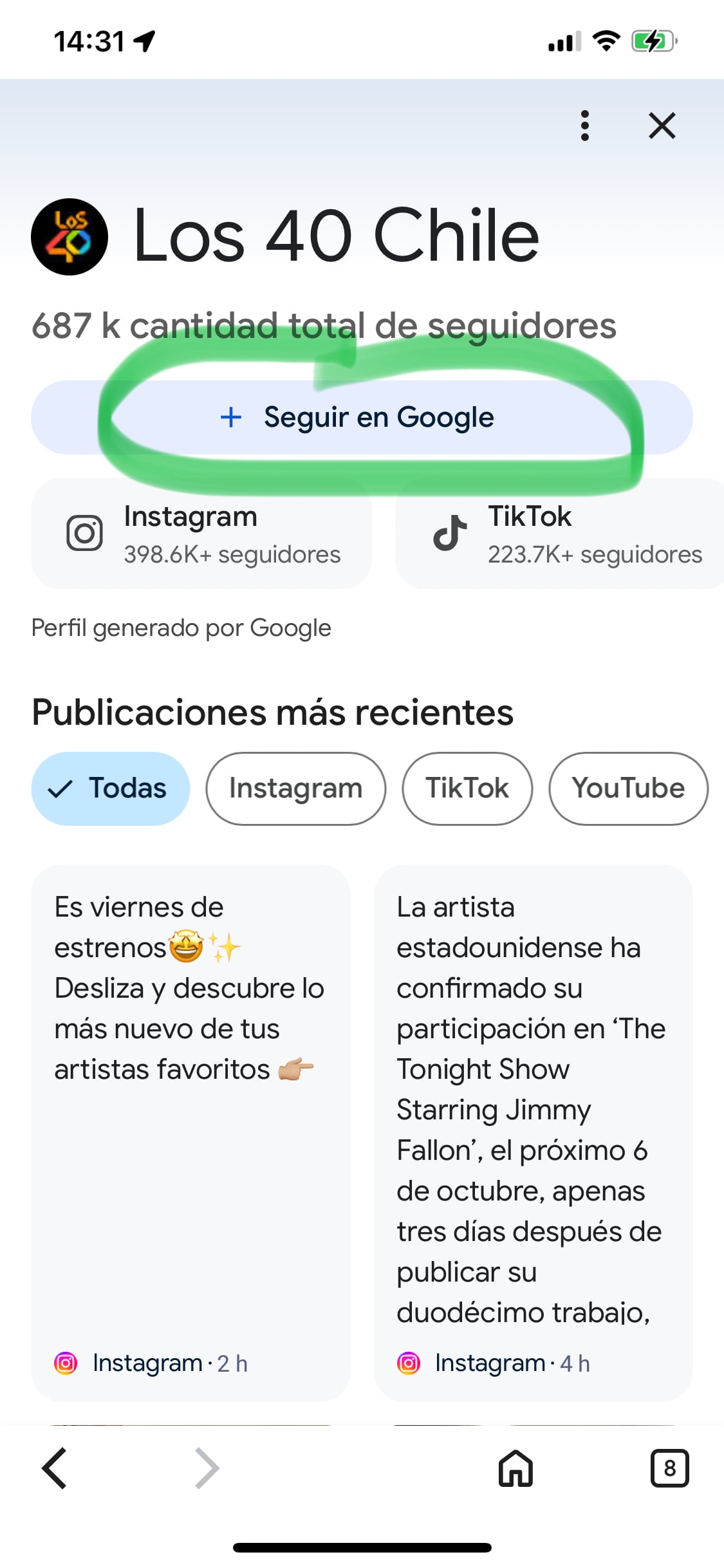Image resolution: width=724 pixels, height=1568 pixels.
Task: Tap the forward arrow in the navigation bar
Action: [207, 1468]
